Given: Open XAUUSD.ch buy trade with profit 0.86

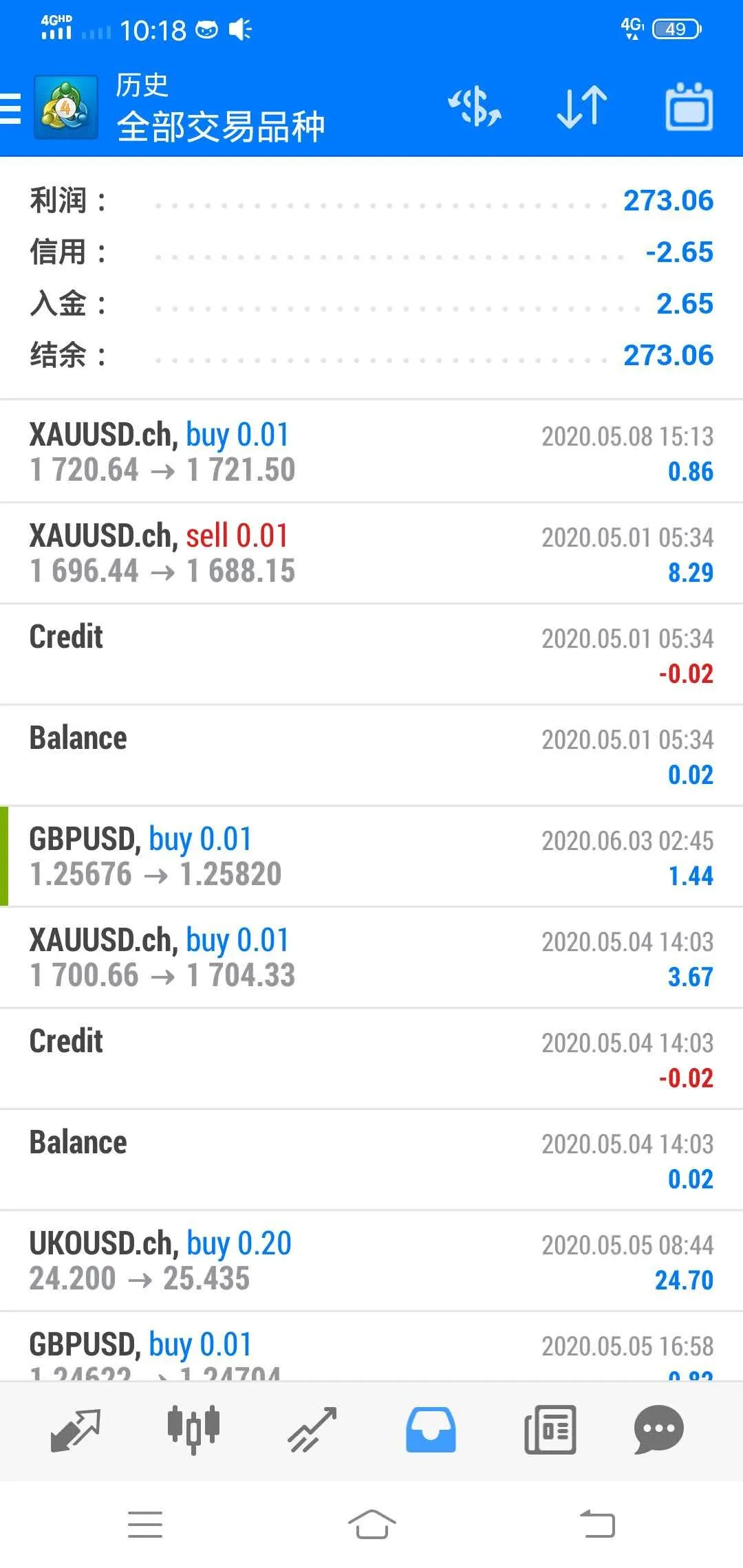Looking at the screenshot, I should coord(371,452).
